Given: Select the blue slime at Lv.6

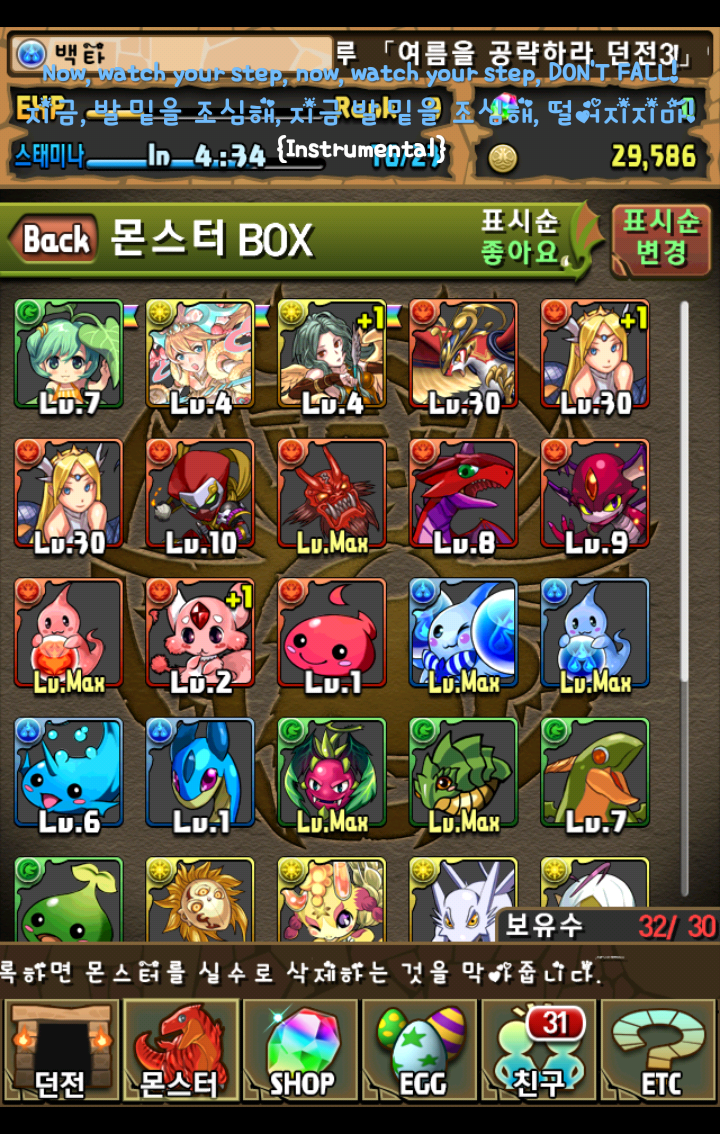Looking at the screenshot, I should pyautogui.click(x=68, y=774).
